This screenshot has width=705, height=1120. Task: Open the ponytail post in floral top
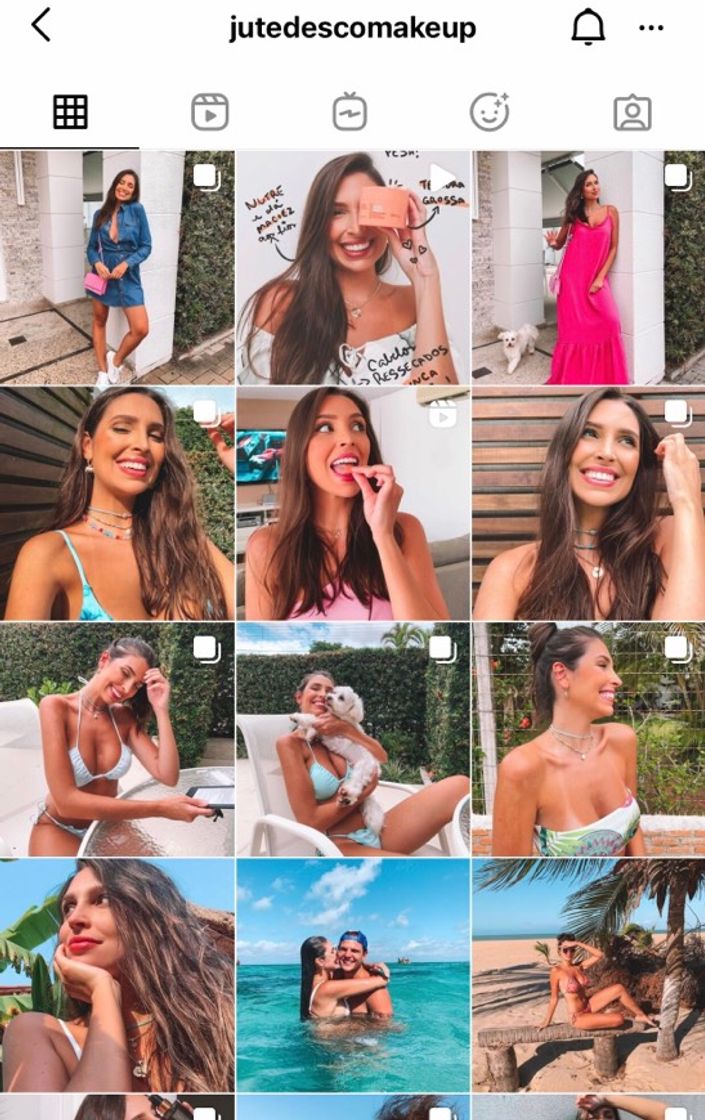click(x=588, y=740)
